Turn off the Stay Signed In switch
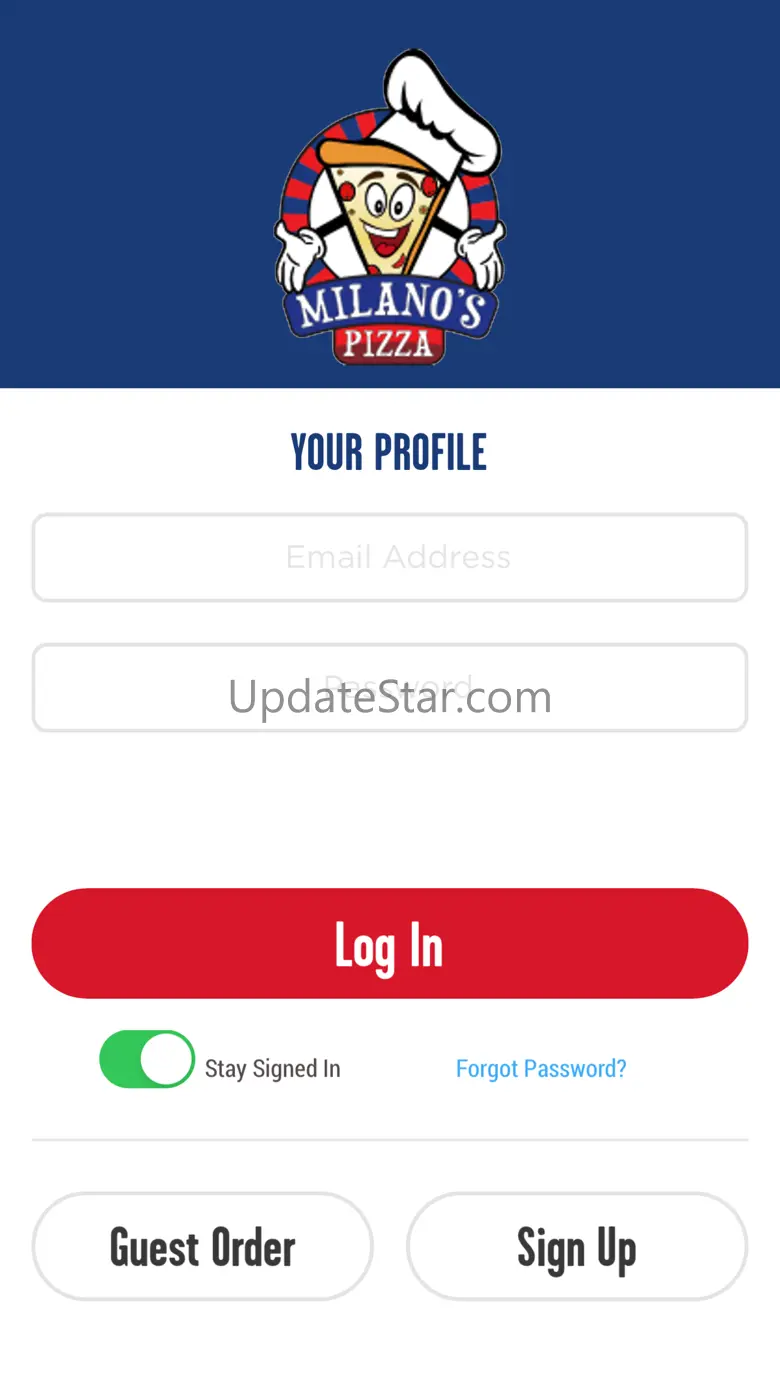Image resolution: width=780 pixels, height=1387 pixels. click(x=147, y=1059)
